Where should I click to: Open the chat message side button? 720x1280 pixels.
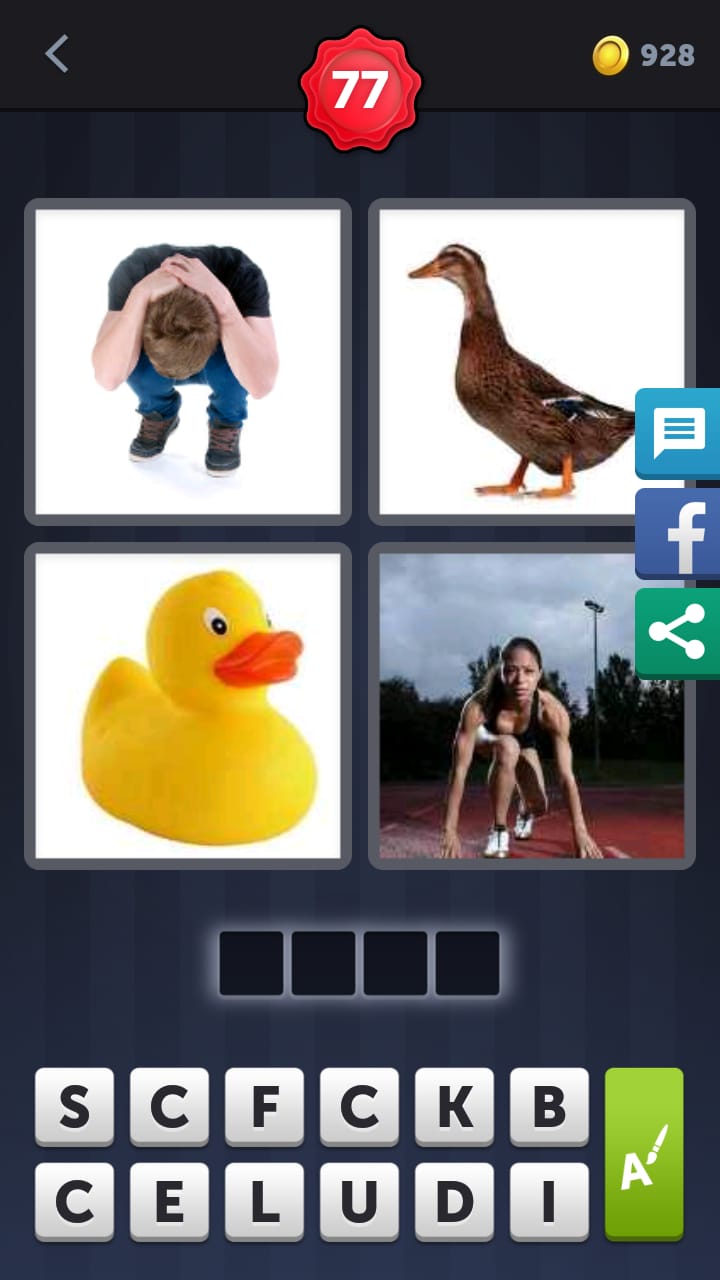(x=679, y=433)
